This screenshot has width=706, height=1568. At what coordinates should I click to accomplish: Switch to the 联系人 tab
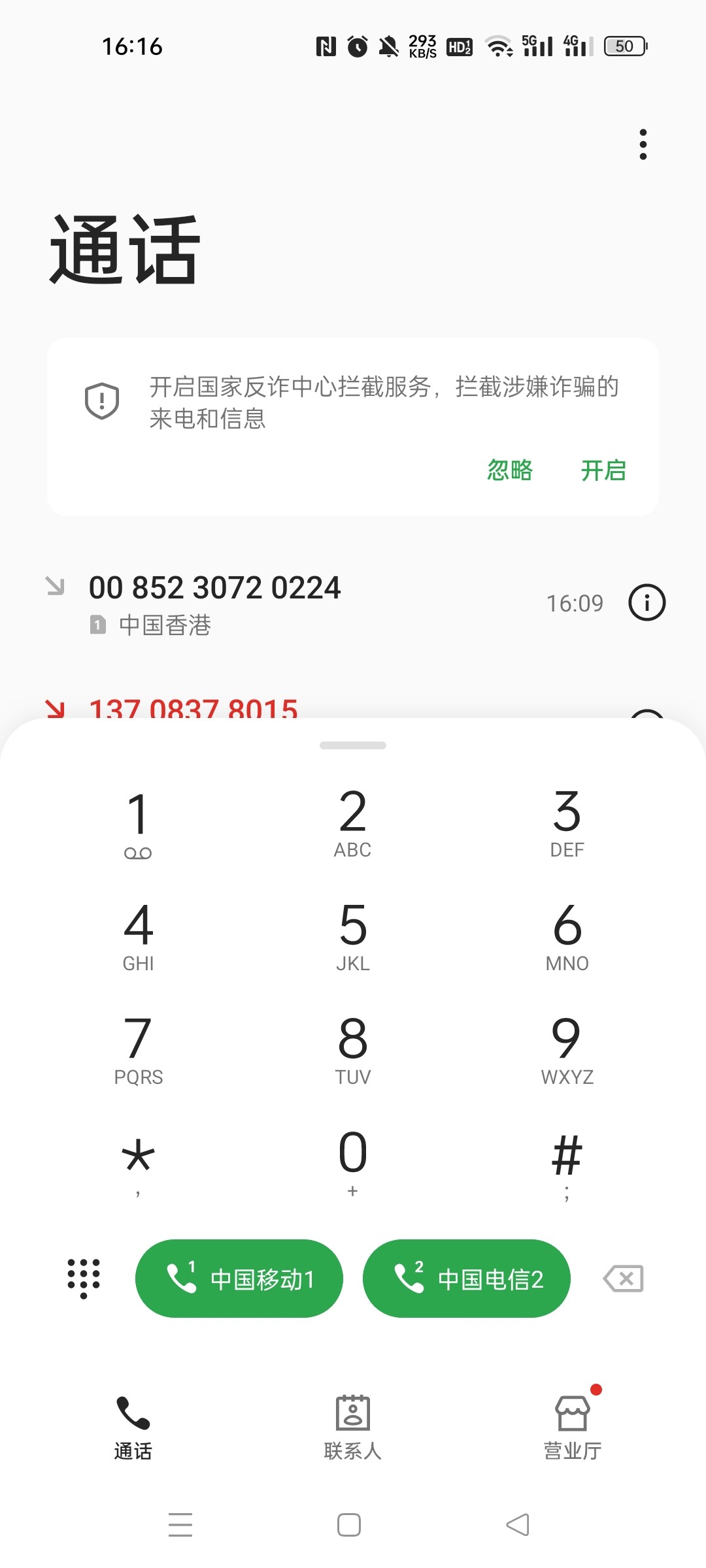[352, 1428]
